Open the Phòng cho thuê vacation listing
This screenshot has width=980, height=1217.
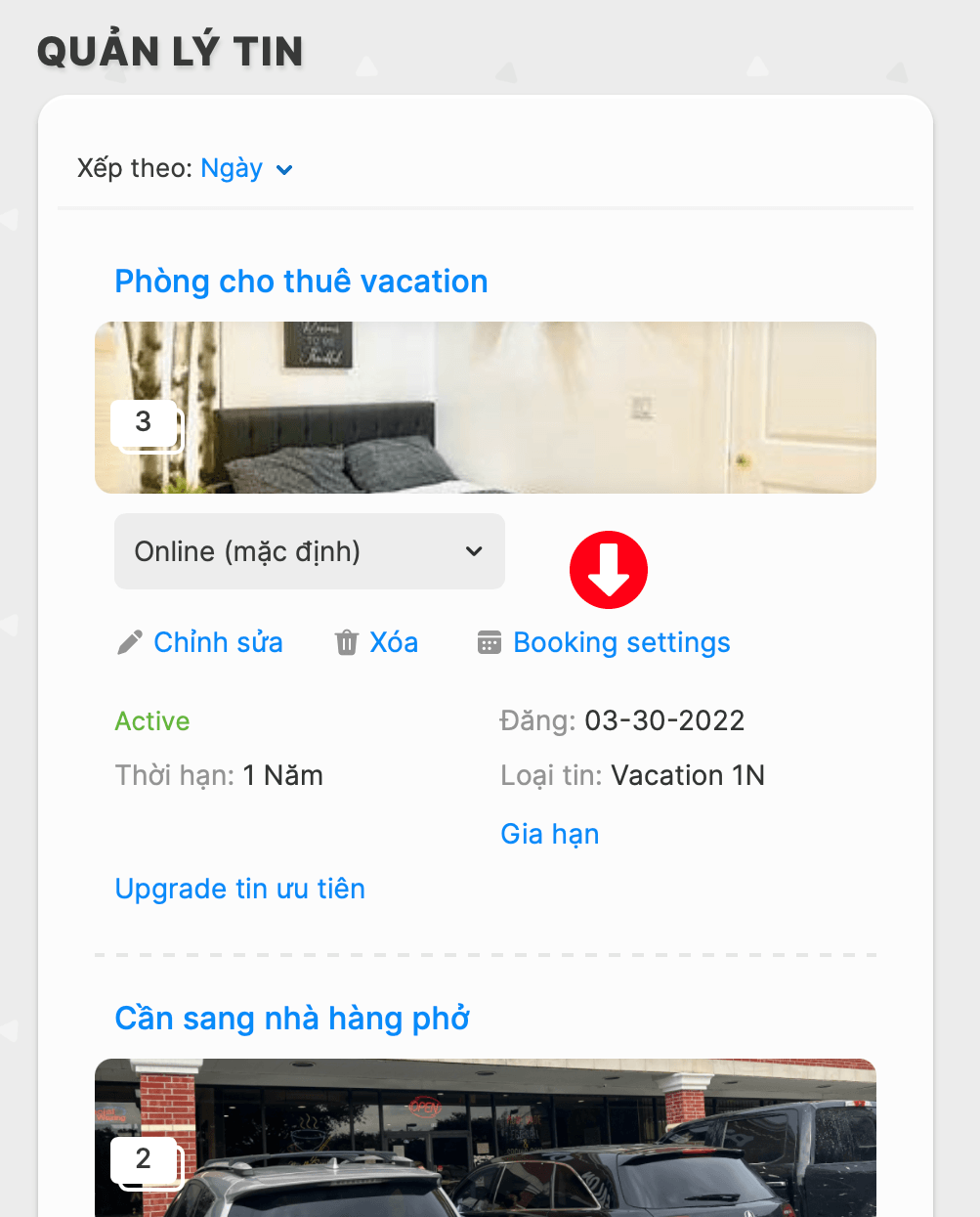301,282
